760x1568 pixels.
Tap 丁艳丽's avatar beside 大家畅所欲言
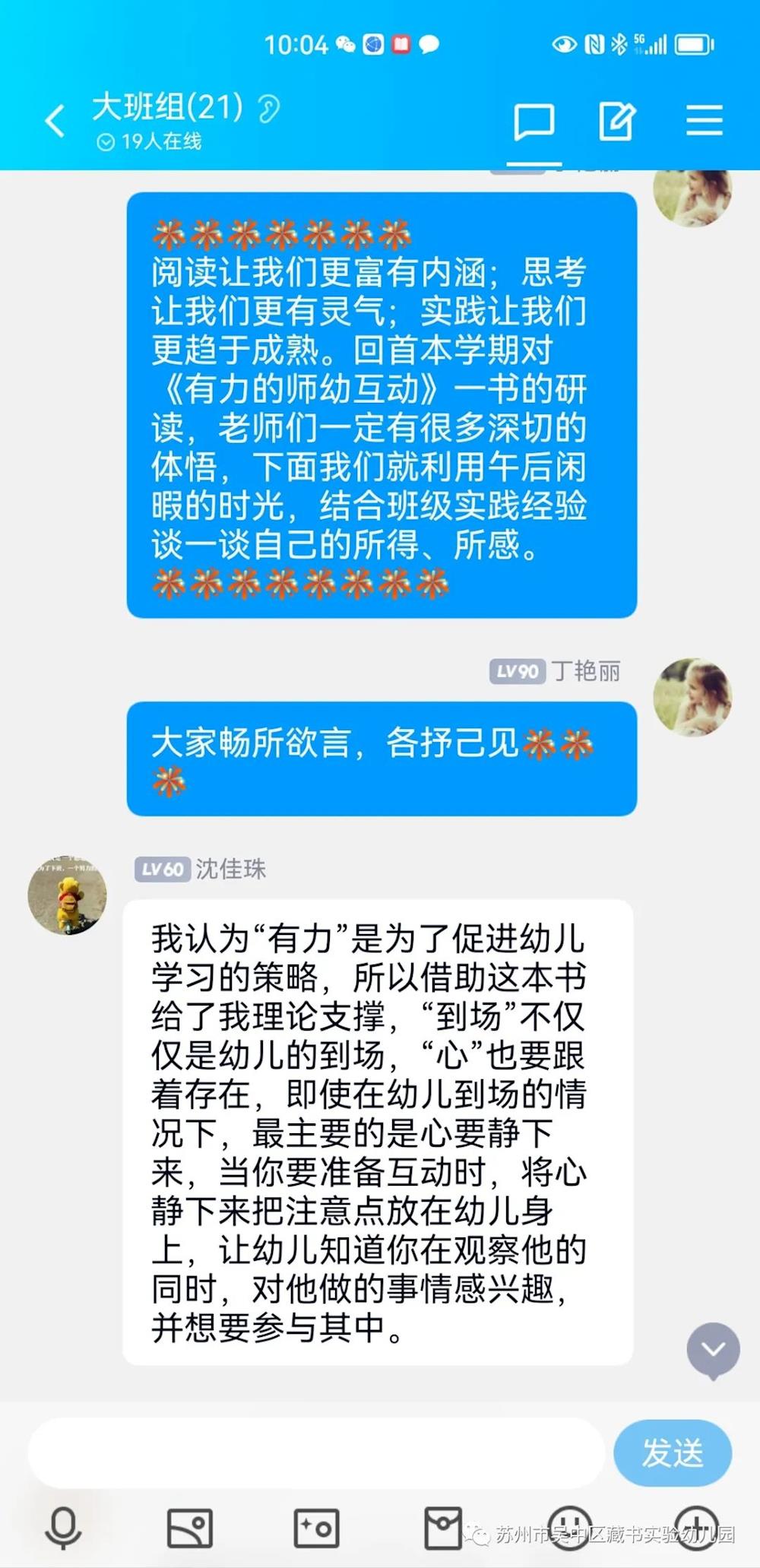pyautogui.click(x=692, y=697)
